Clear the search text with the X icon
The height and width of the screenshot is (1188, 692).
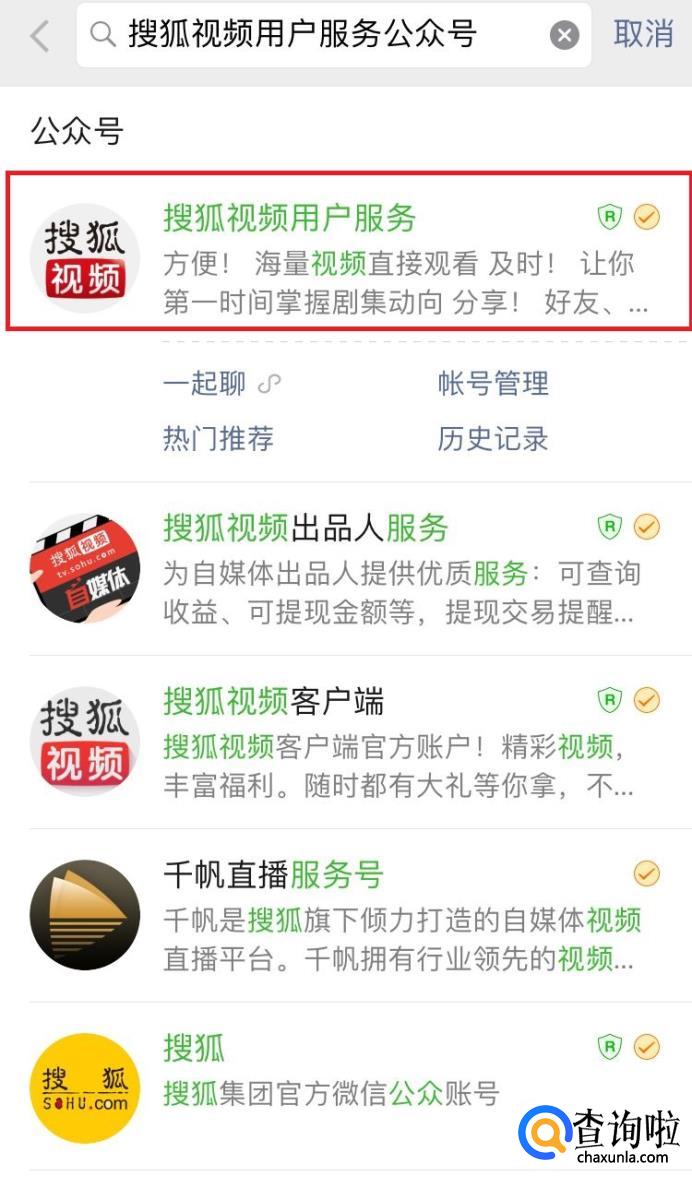tap(564, 36)
